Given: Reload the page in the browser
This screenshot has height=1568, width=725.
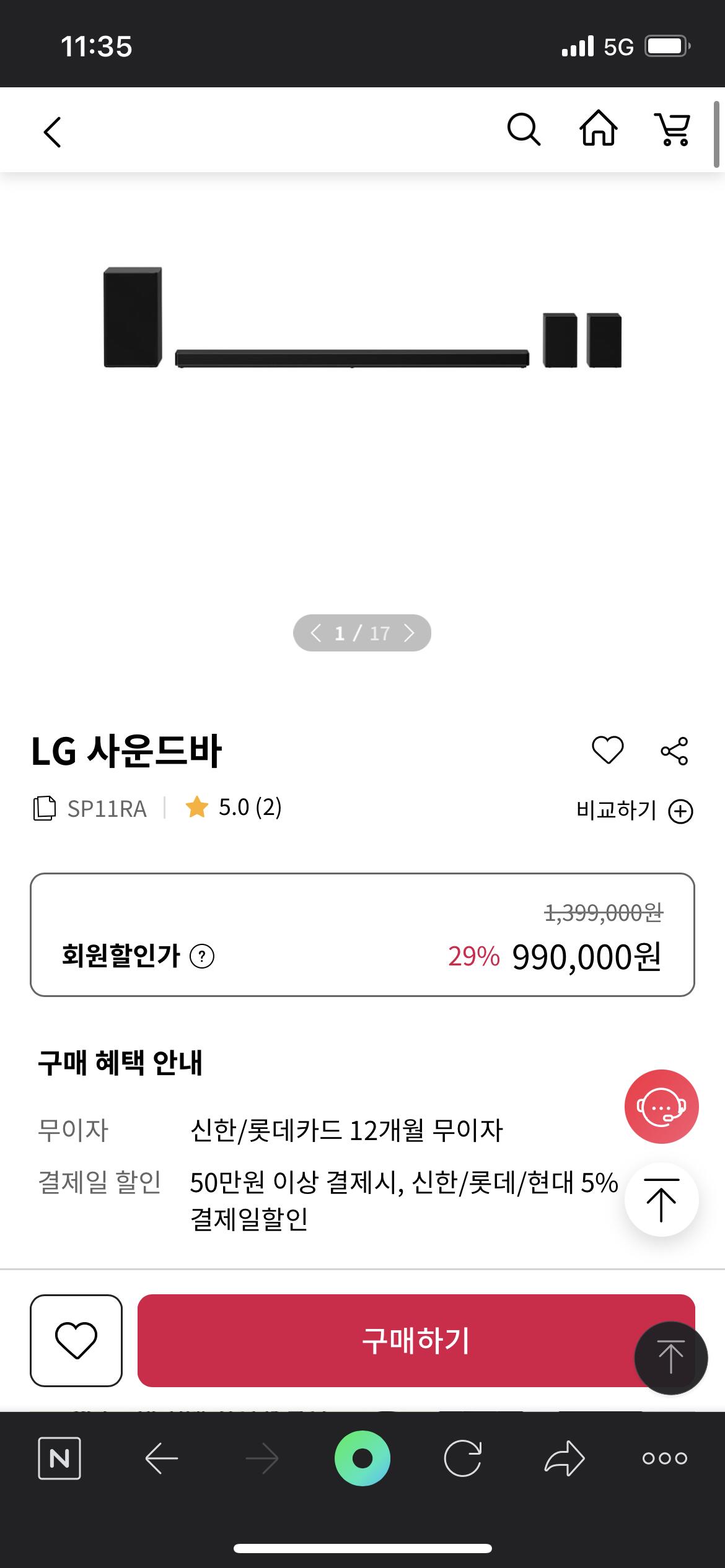Looking at the screenshot, I should [x=463, y=1458].
